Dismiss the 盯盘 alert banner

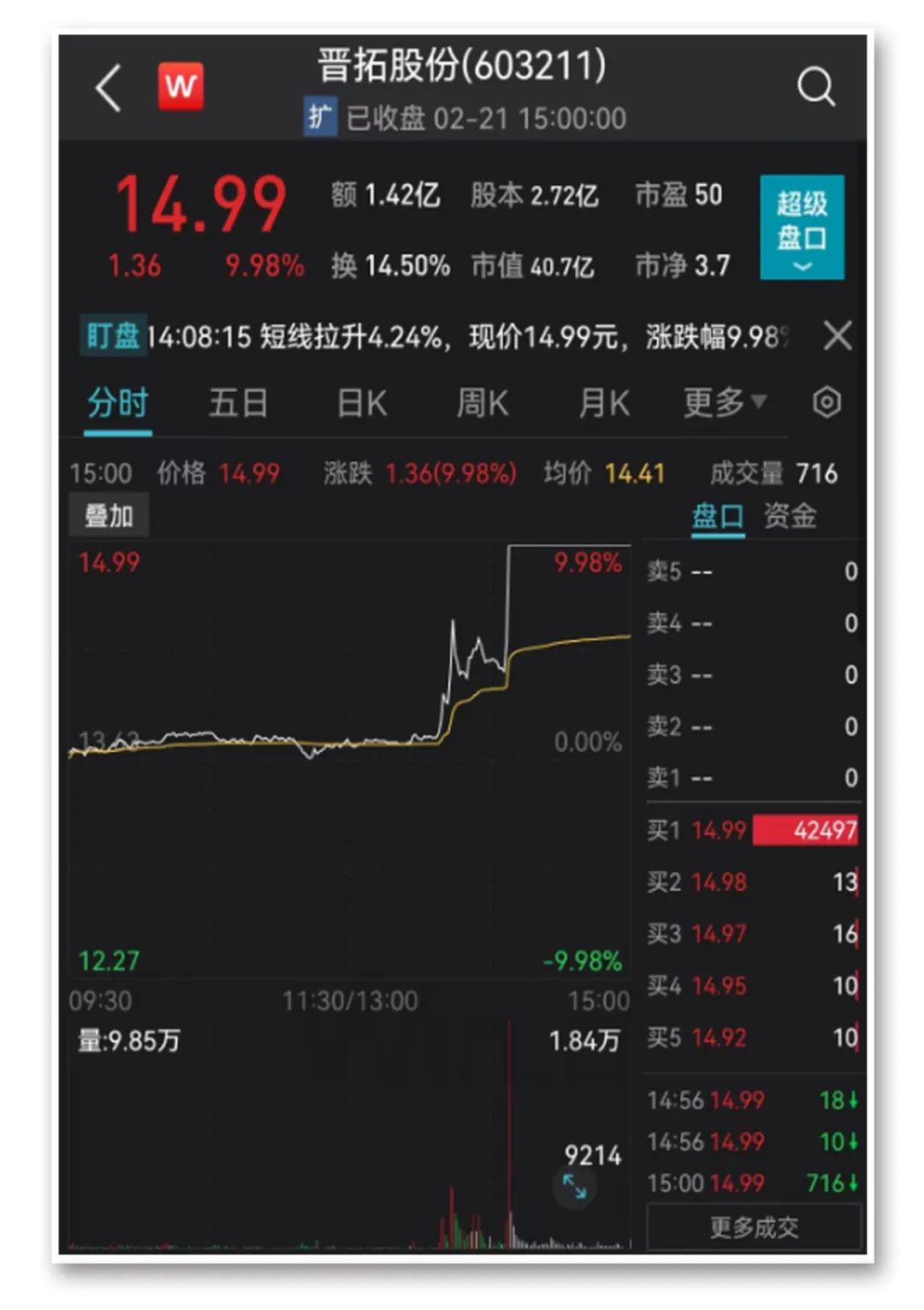pos(837,335)
